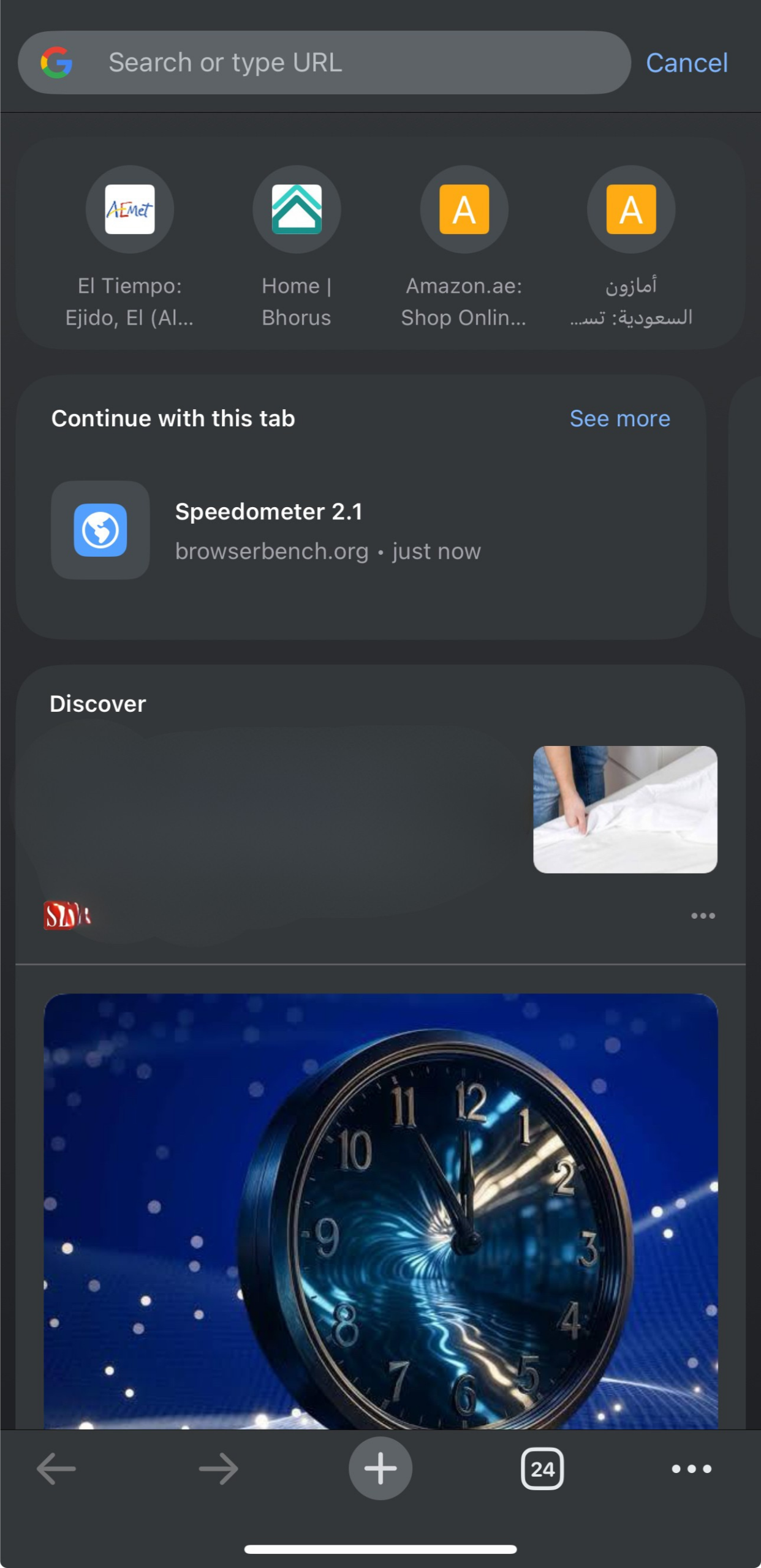Open the Amazon.ae shopping shortcut
The image size is (761, 1568).
click(x=464, y=209)
